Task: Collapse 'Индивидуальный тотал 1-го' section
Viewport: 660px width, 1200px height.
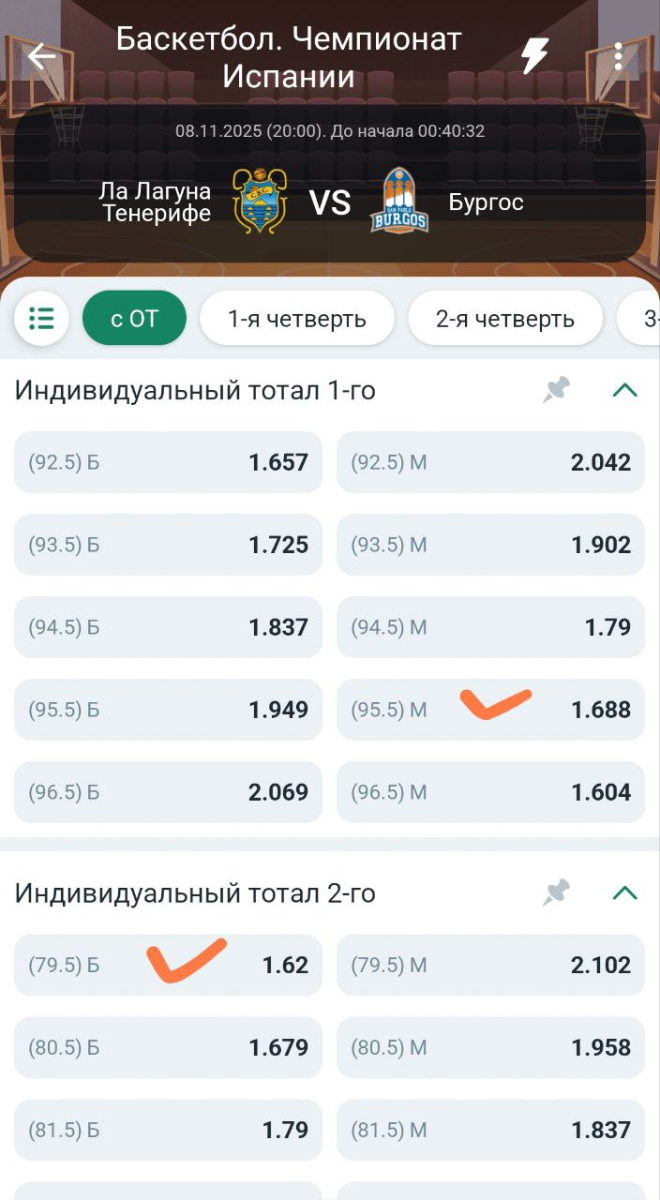Action: tap(625, 390)
